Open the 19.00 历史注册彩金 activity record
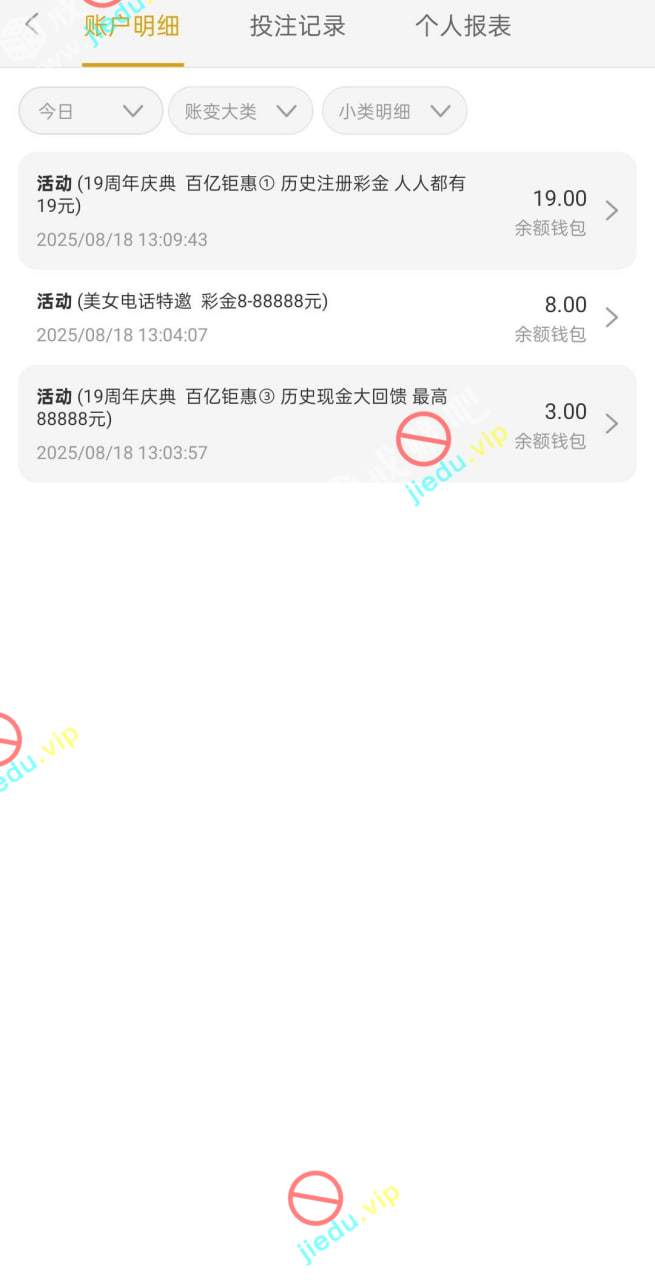This screenshot has height=1280, width=655. [327, 211]
